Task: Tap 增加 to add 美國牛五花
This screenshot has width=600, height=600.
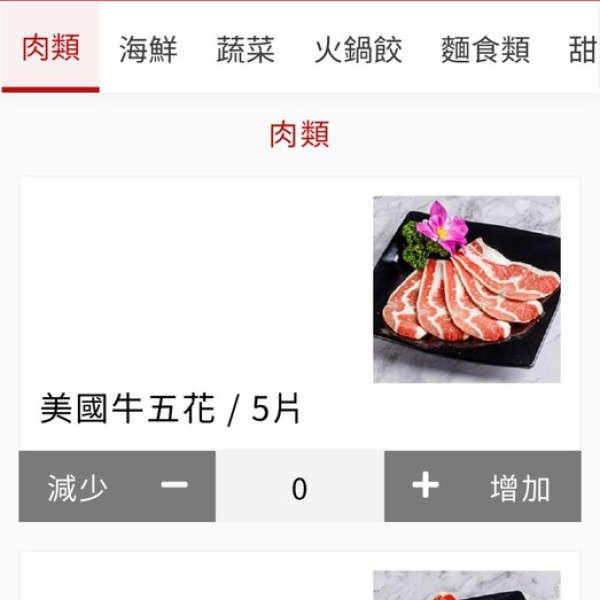Action: 482,487
